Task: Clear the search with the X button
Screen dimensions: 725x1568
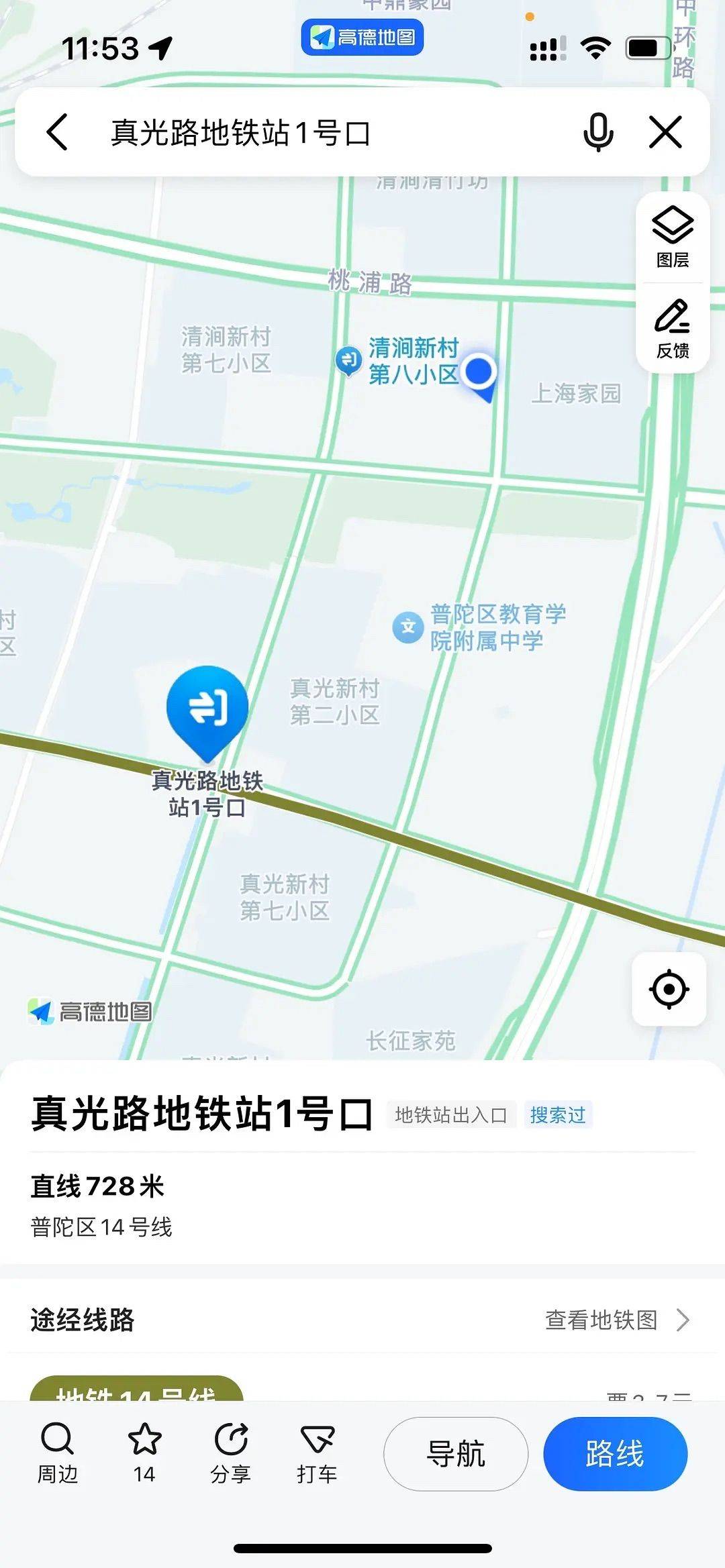Action: tap(665, 132)
